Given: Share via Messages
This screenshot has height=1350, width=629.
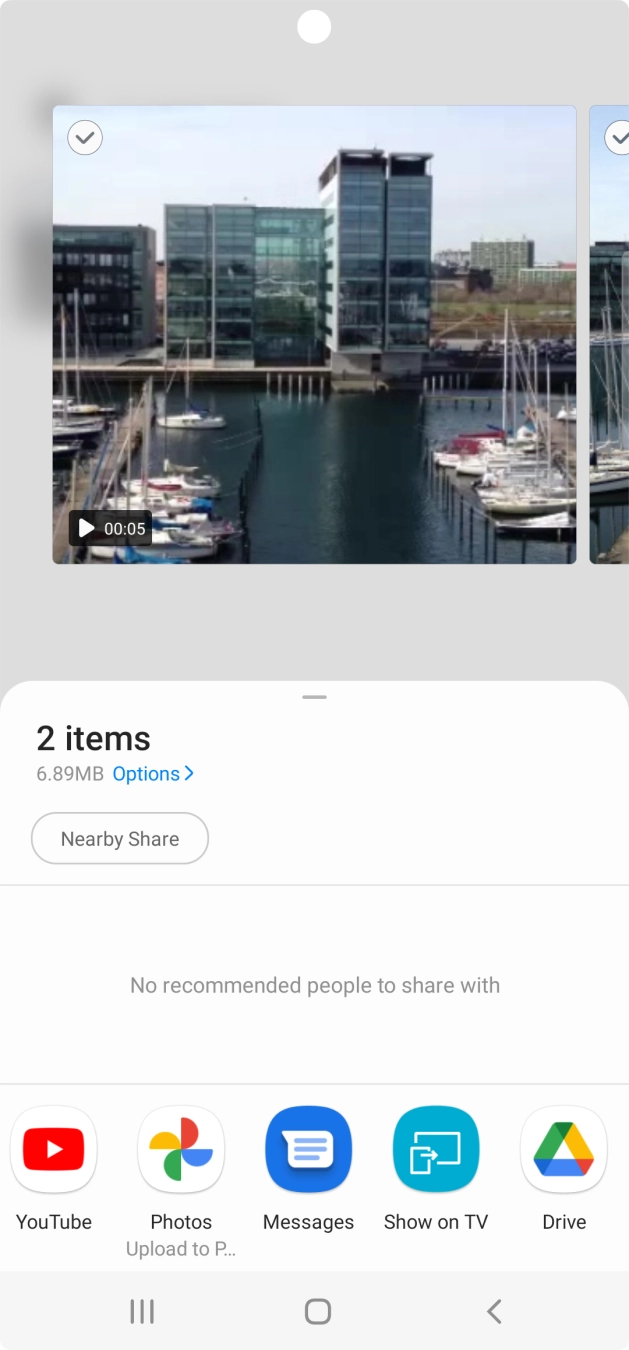Looking at the screenshot, I should pyautogui.click(x=308, y=1151).
